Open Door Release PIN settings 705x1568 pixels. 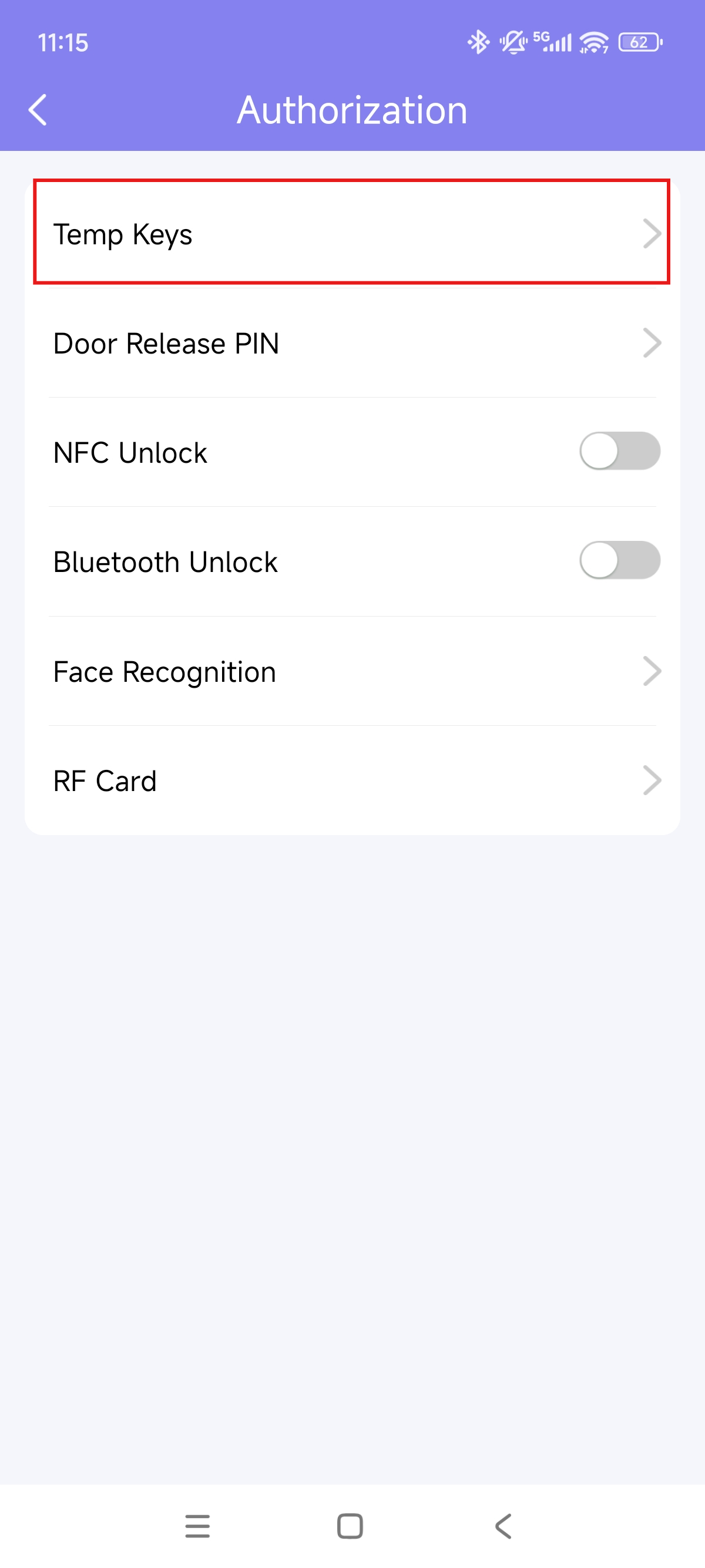352,344
